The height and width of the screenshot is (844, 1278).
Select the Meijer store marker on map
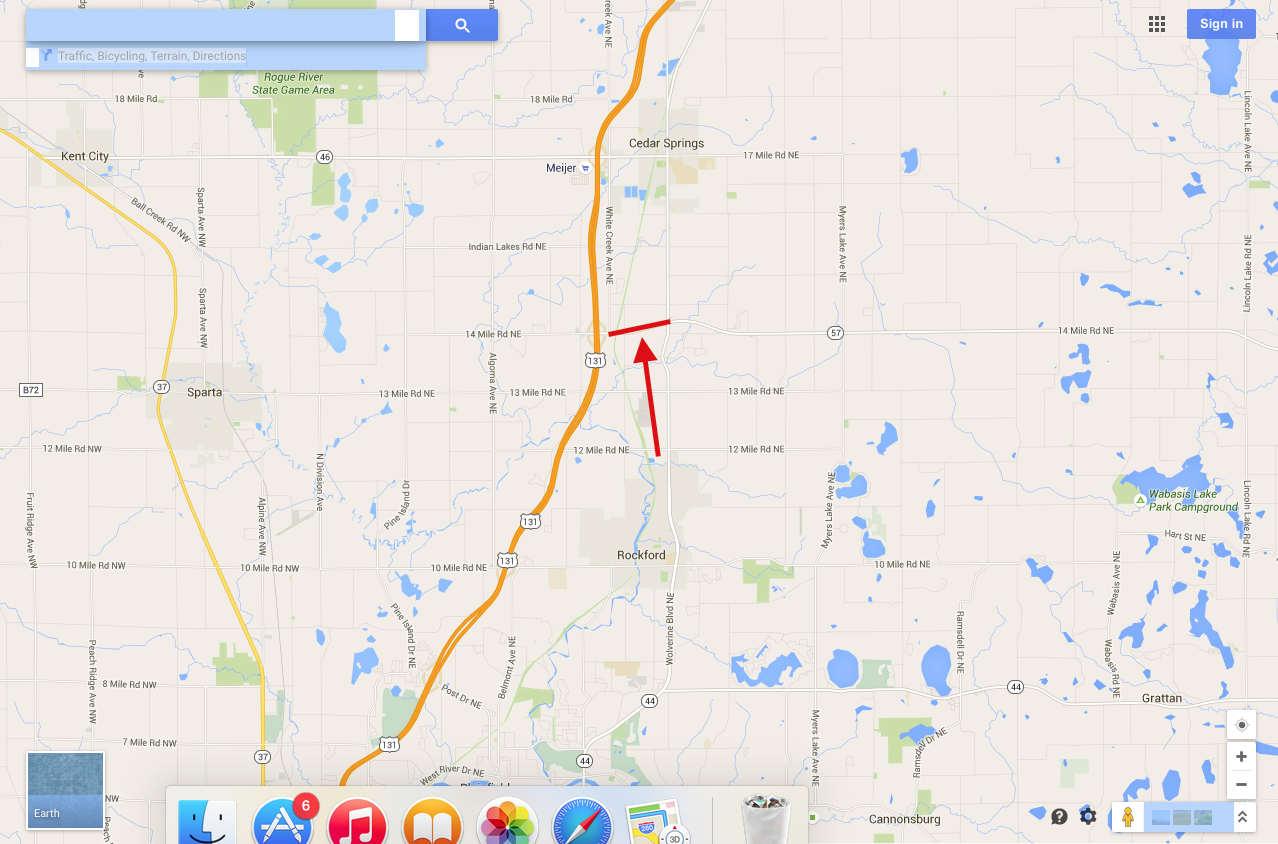tap(585, 168)
